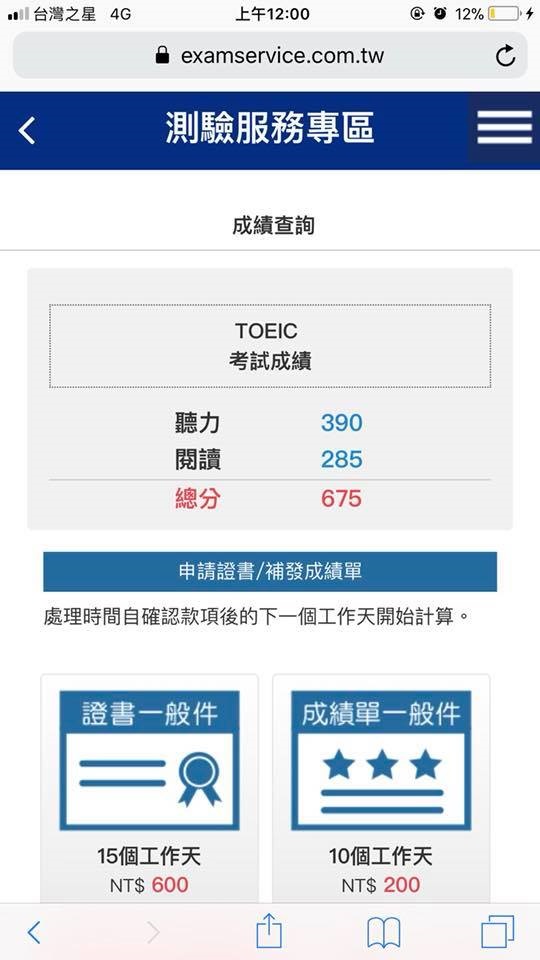The width and height of the screenshot is (540, 960).
Task: Select the 證書一般件 card
Action: [x=149, y=790]
